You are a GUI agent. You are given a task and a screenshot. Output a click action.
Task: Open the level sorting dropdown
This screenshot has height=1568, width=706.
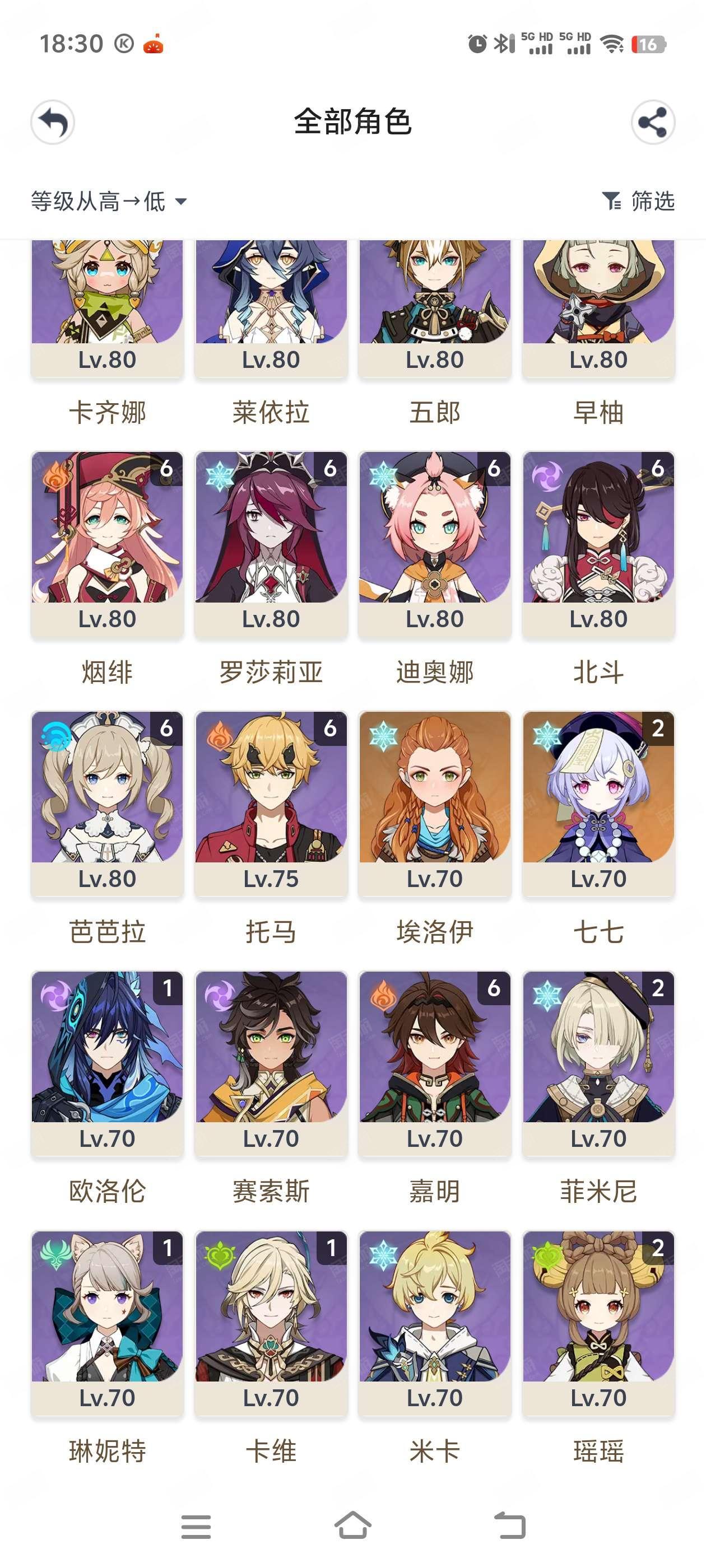coord(109,202)
